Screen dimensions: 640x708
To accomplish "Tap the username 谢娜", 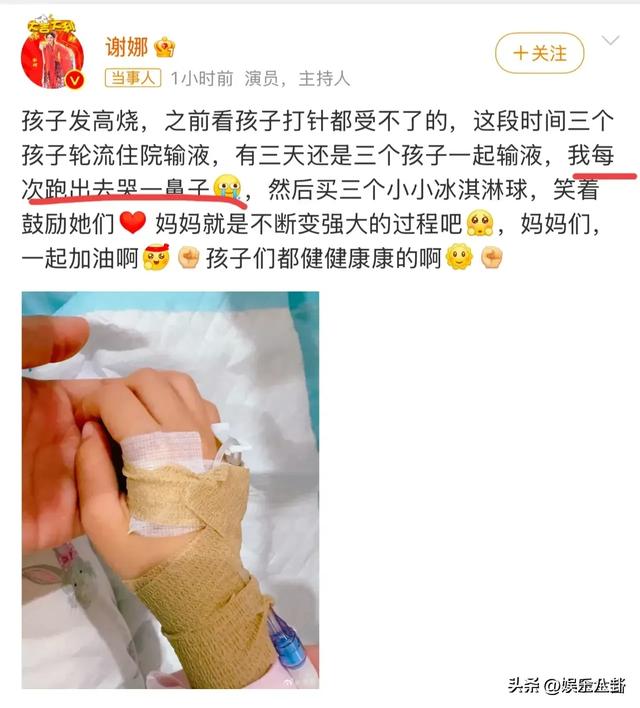I will click(x=125, y=46).
